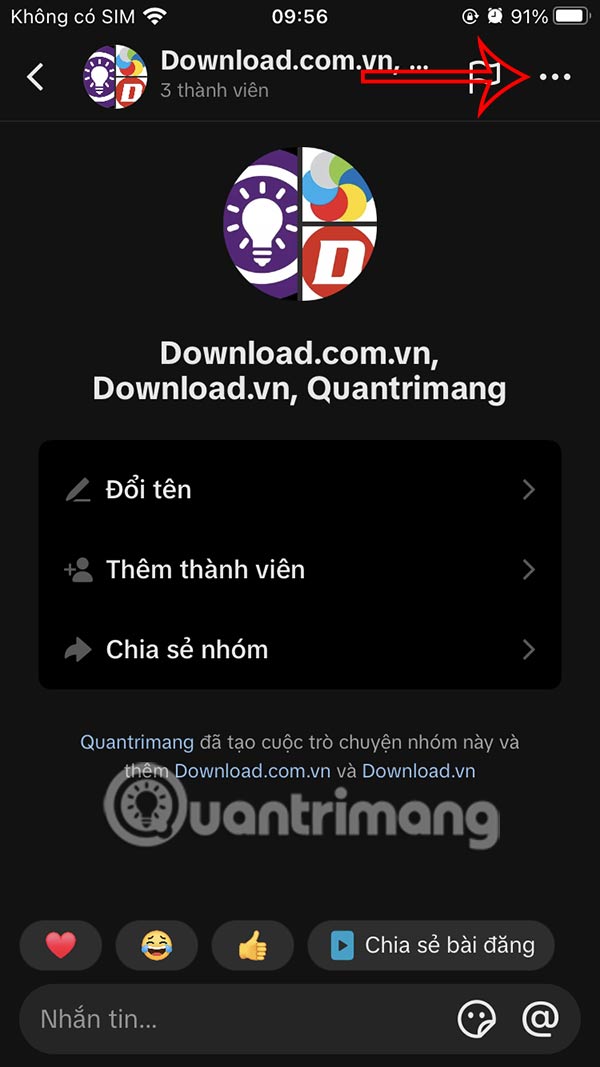Send the laughing emoji quick reaction

(156, 945)
